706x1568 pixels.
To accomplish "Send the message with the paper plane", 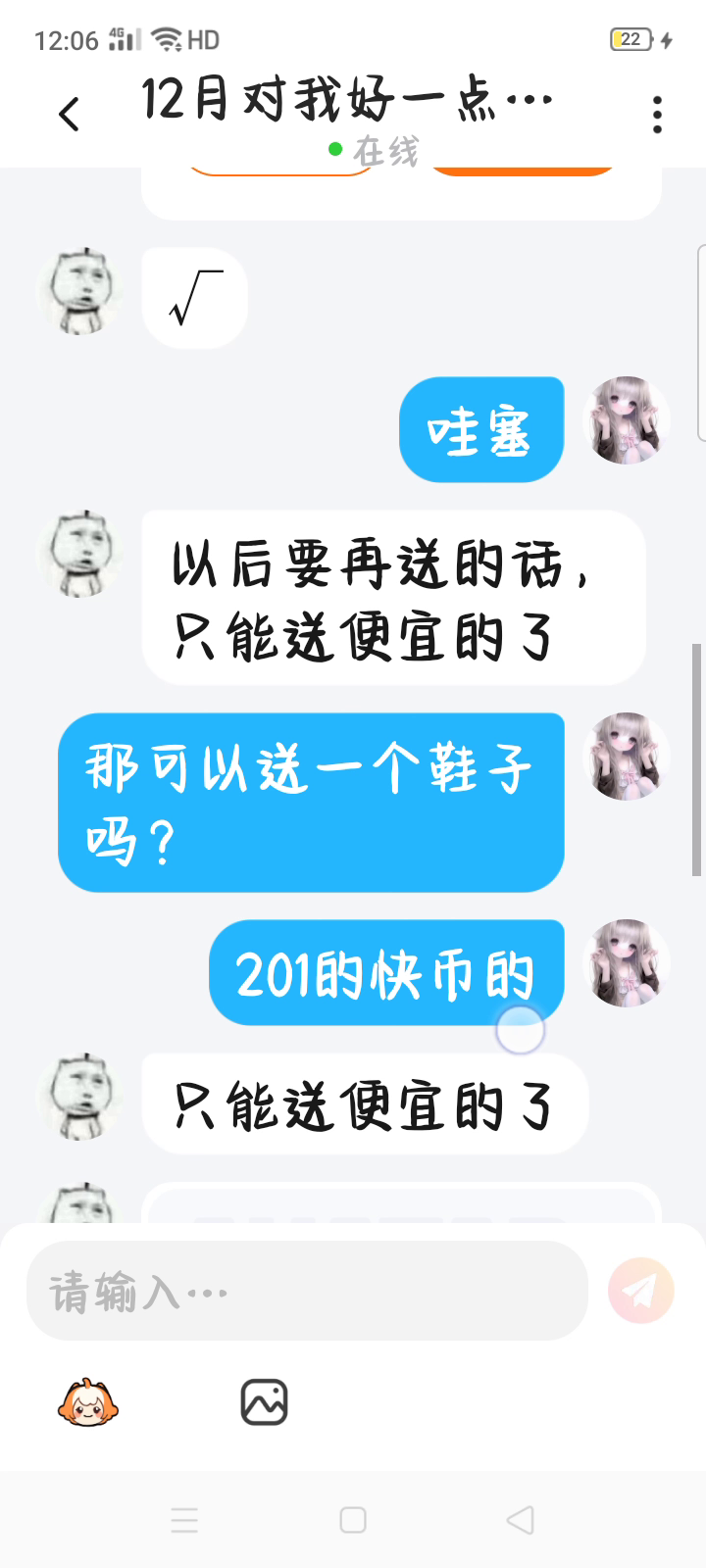I will click(x=640, y=1291).
